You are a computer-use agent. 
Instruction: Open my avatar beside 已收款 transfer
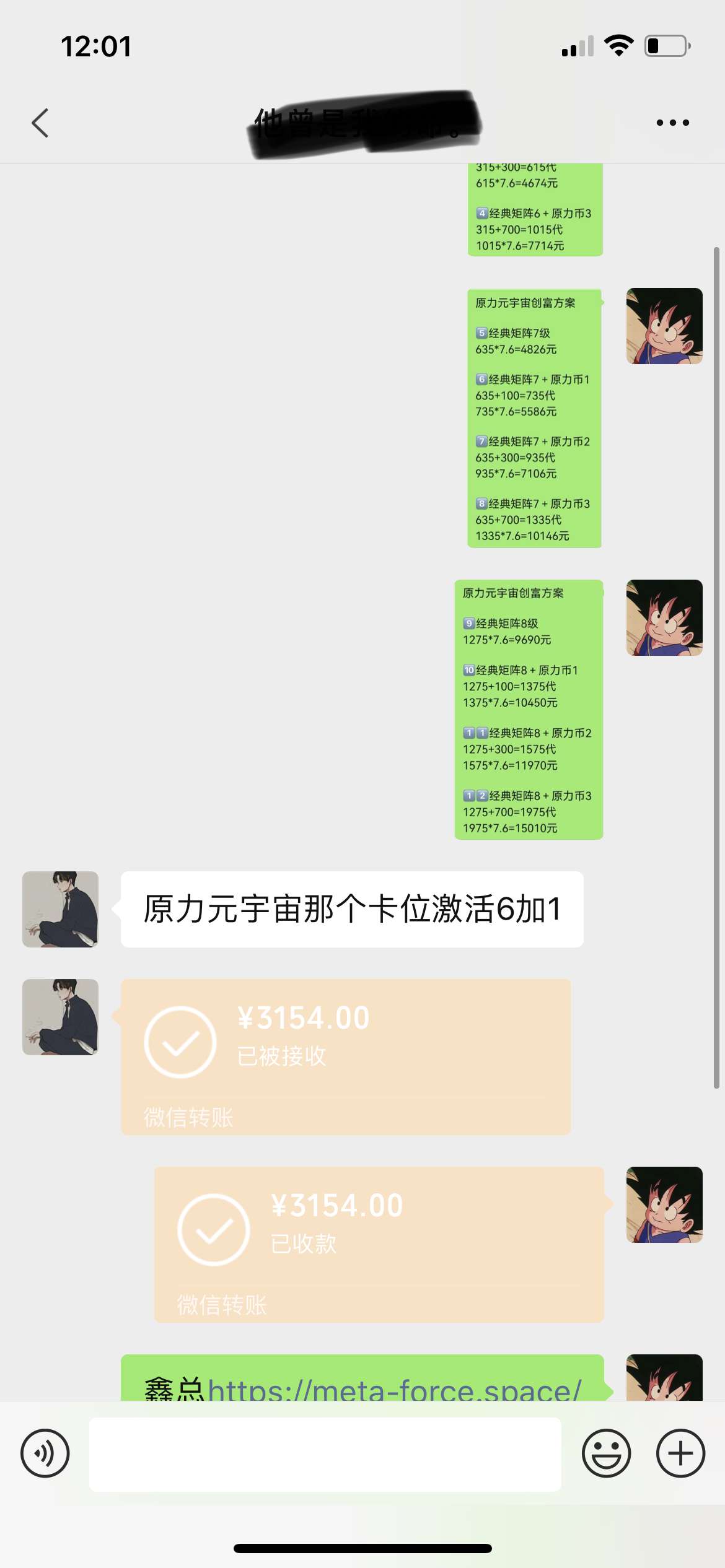click(664, 1204)
